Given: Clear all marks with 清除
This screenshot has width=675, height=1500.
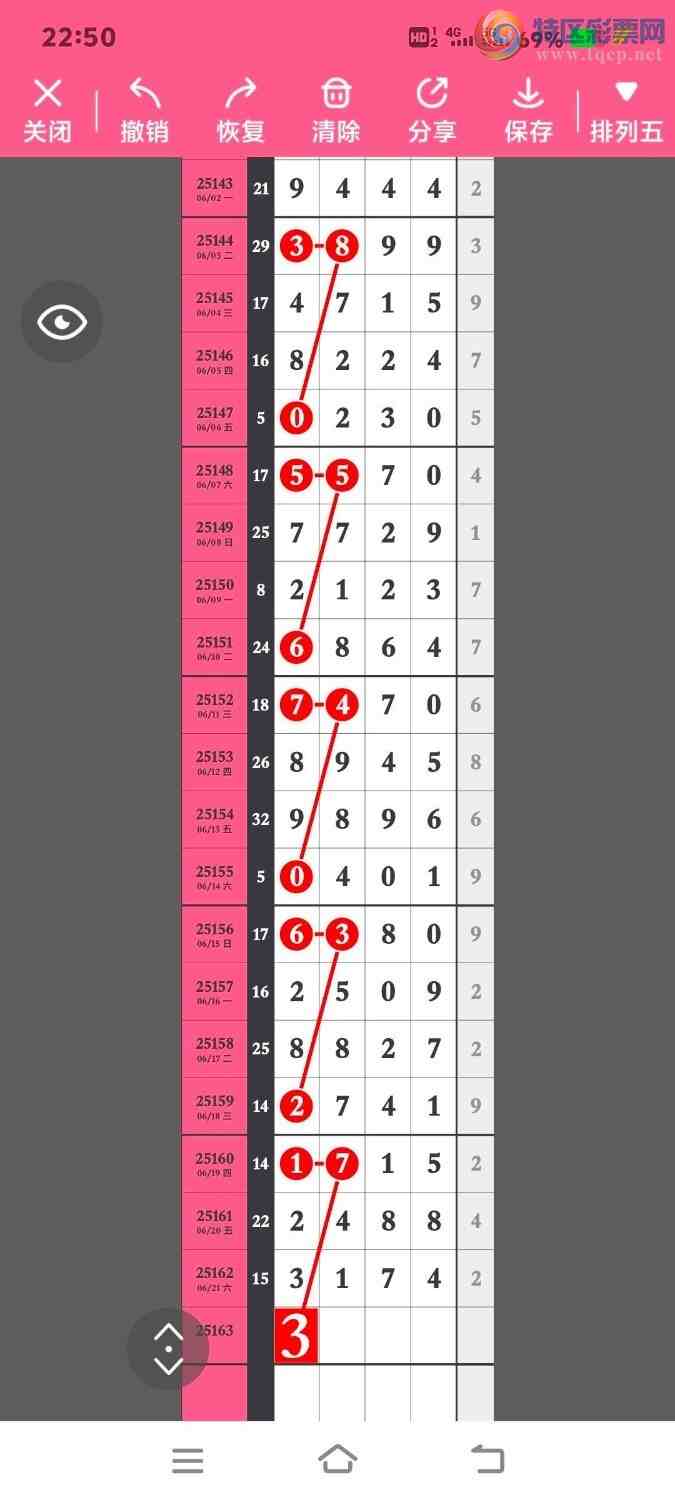Looking at the screenshot, I should 335,110.
